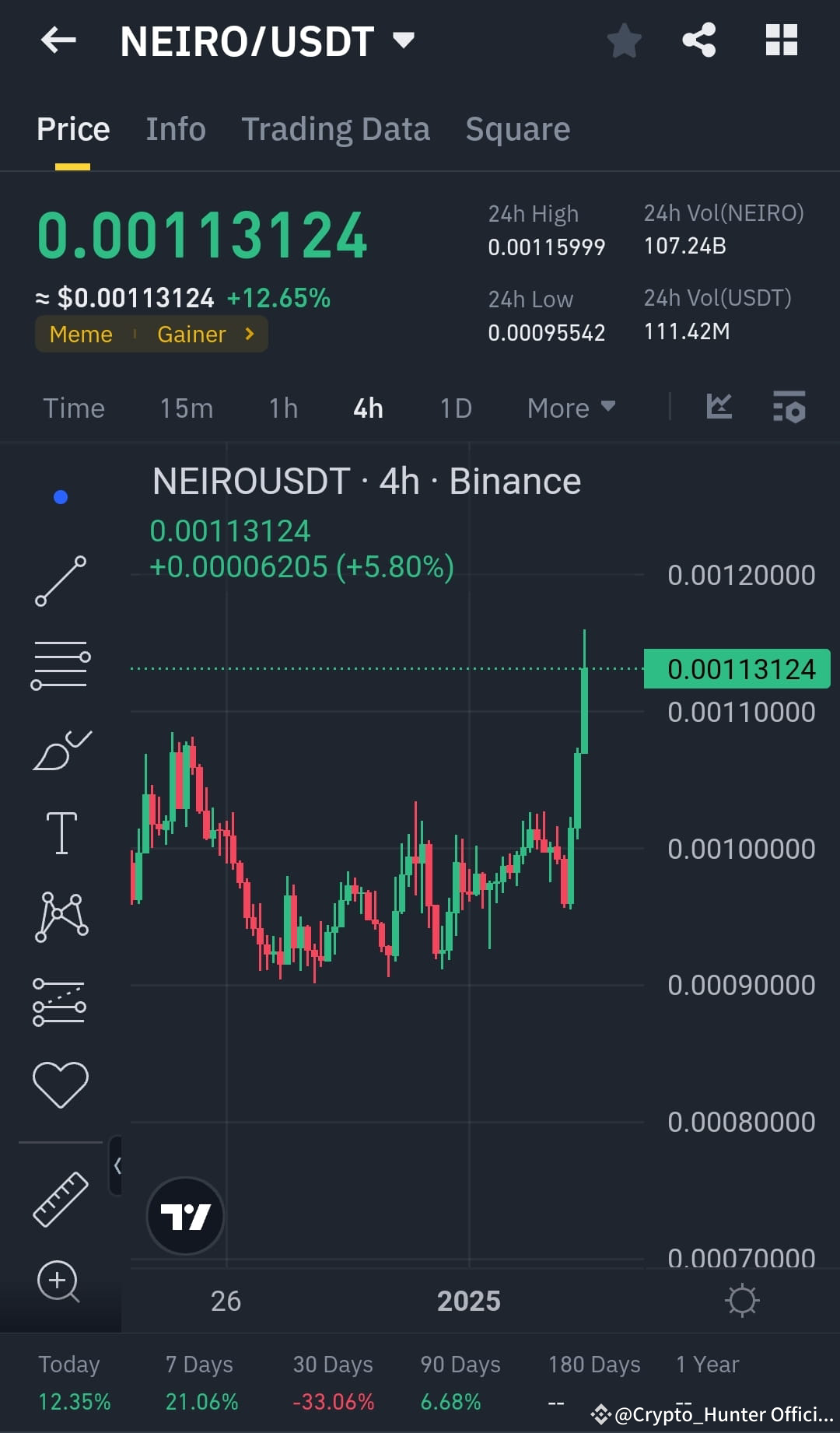Select the ruler measurement tool
840x1433 pixels.
tap(61, 1198)
